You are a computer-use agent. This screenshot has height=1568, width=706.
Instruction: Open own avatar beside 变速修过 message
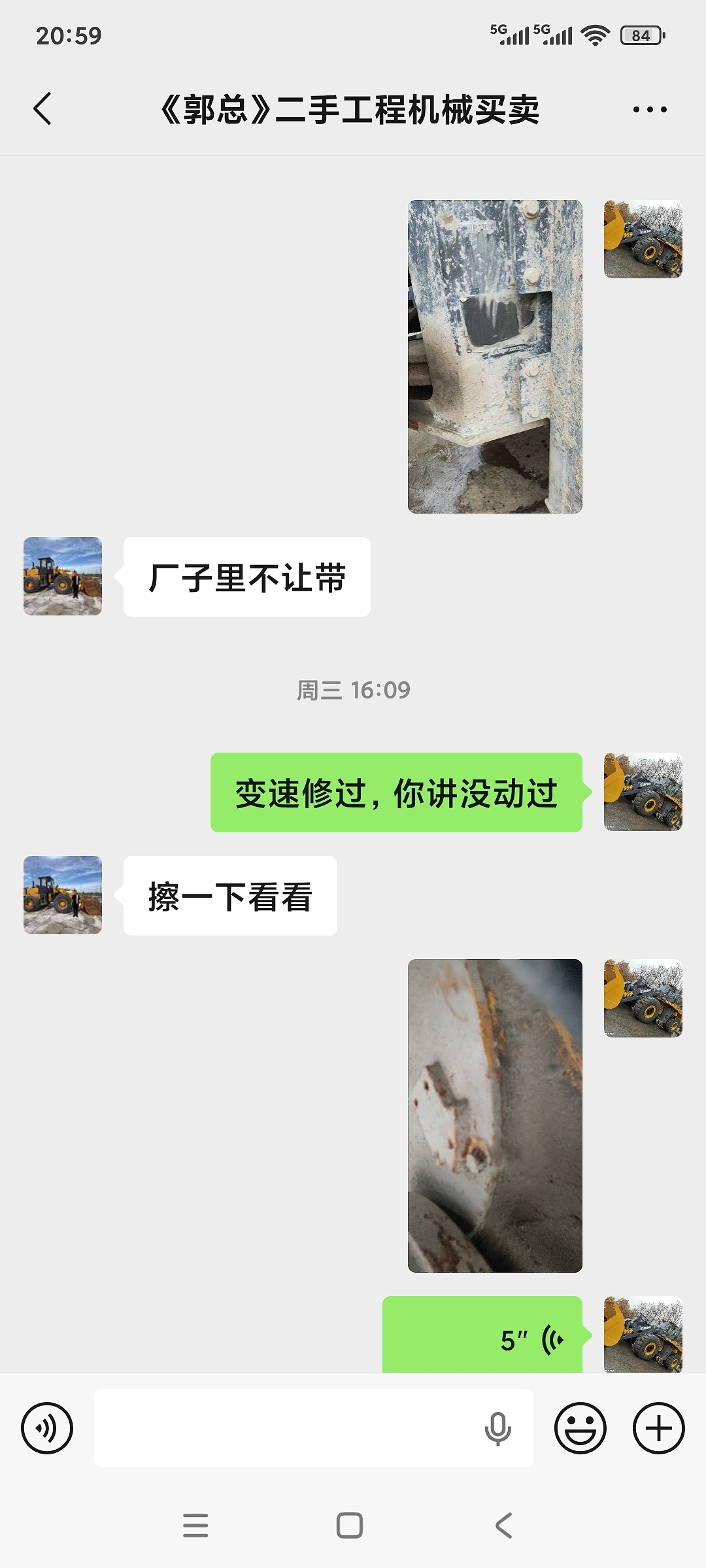point(643,792)
